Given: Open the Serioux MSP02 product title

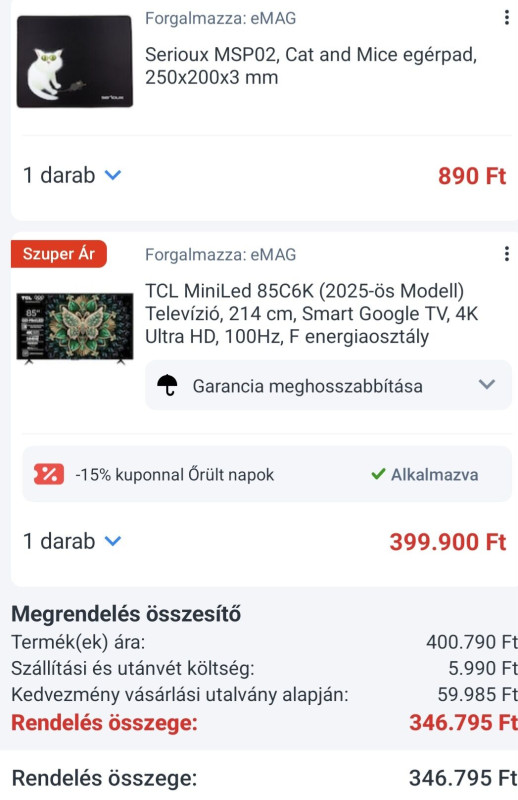Looking at the screenshot, I should click(311, 66).
